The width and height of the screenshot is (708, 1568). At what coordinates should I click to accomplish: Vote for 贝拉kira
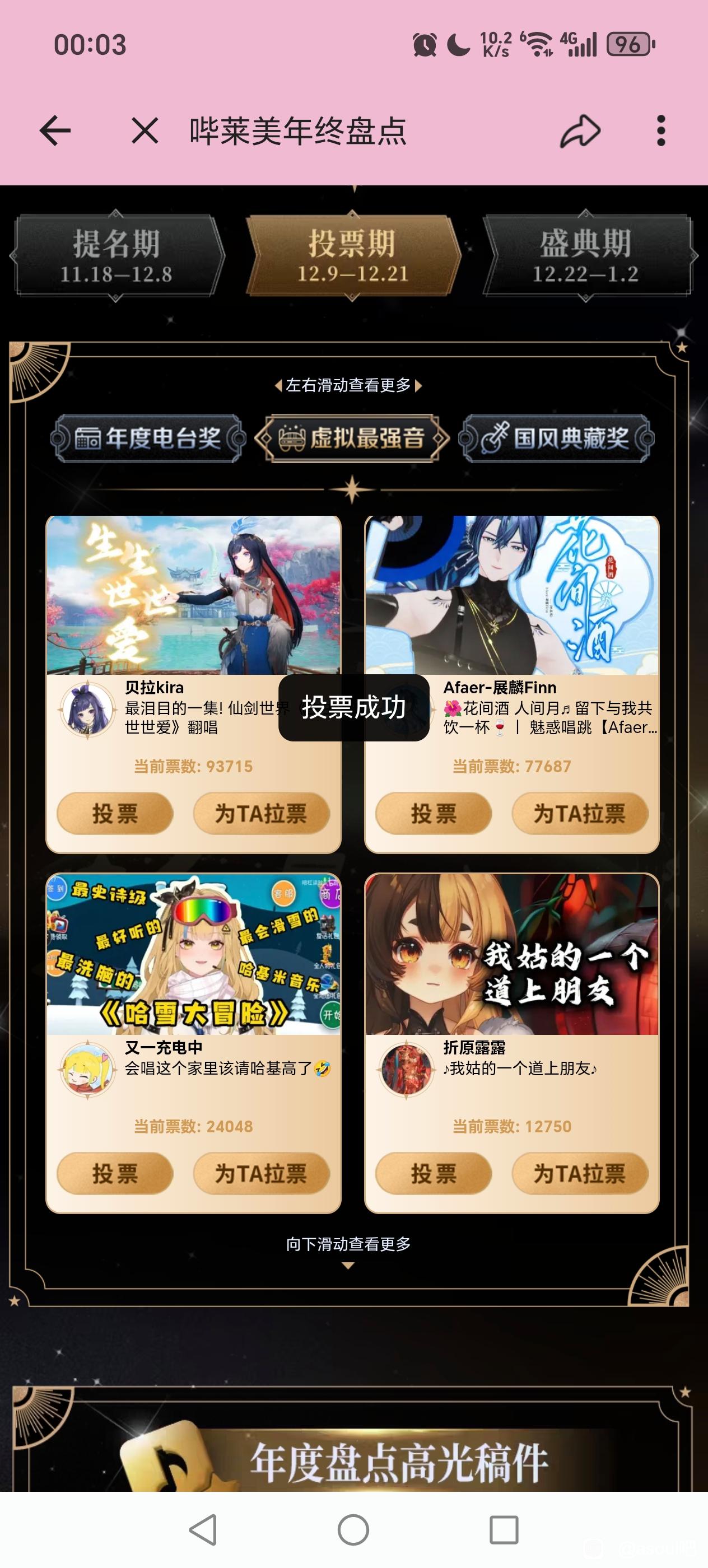115,813
